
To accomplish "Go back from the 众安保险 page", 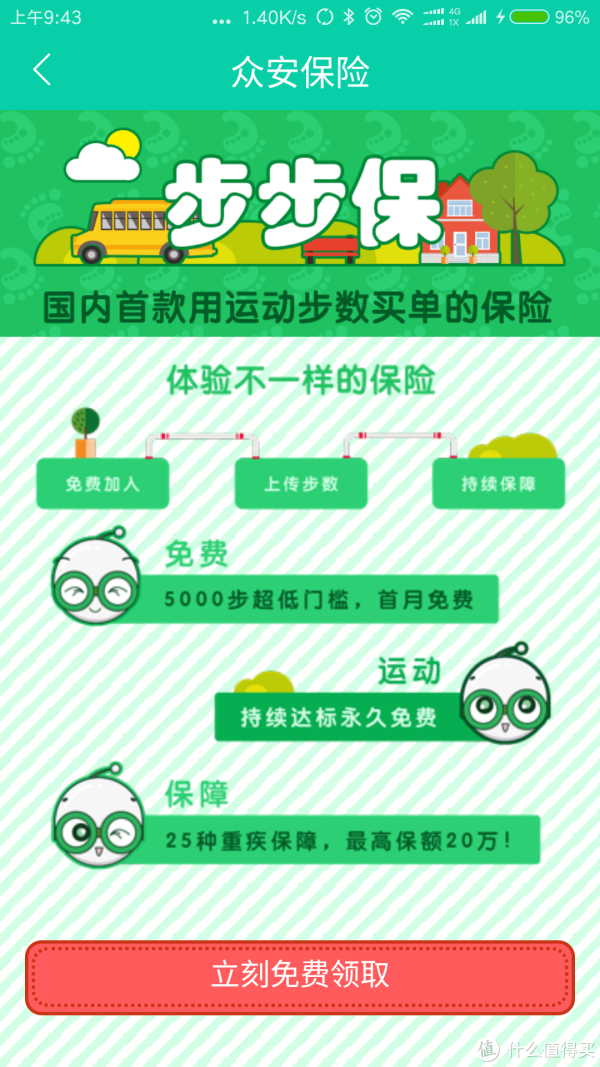I will (x=41, y=69).
